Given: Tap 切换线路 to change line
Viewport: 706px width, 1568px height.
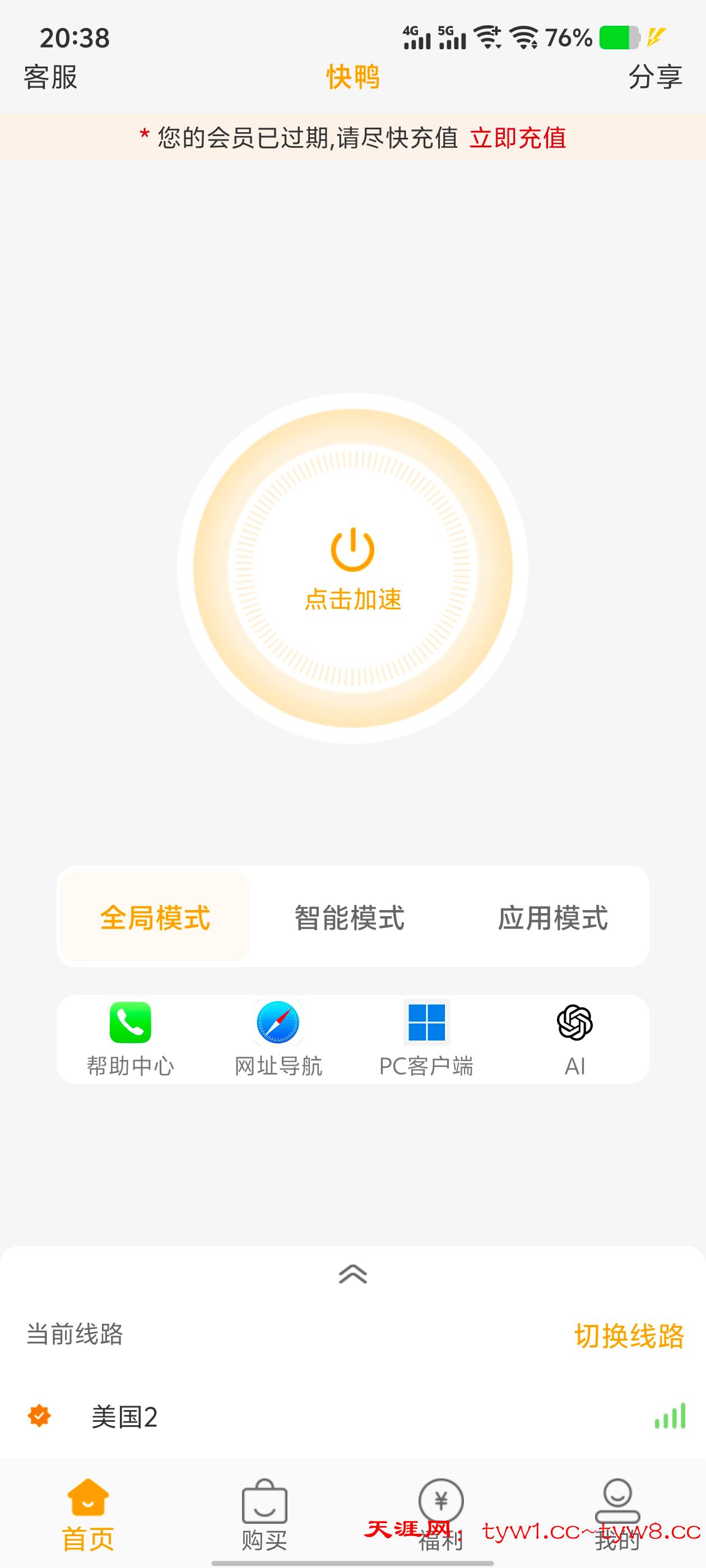Looking at the screenshot, I should point(629,1336).
